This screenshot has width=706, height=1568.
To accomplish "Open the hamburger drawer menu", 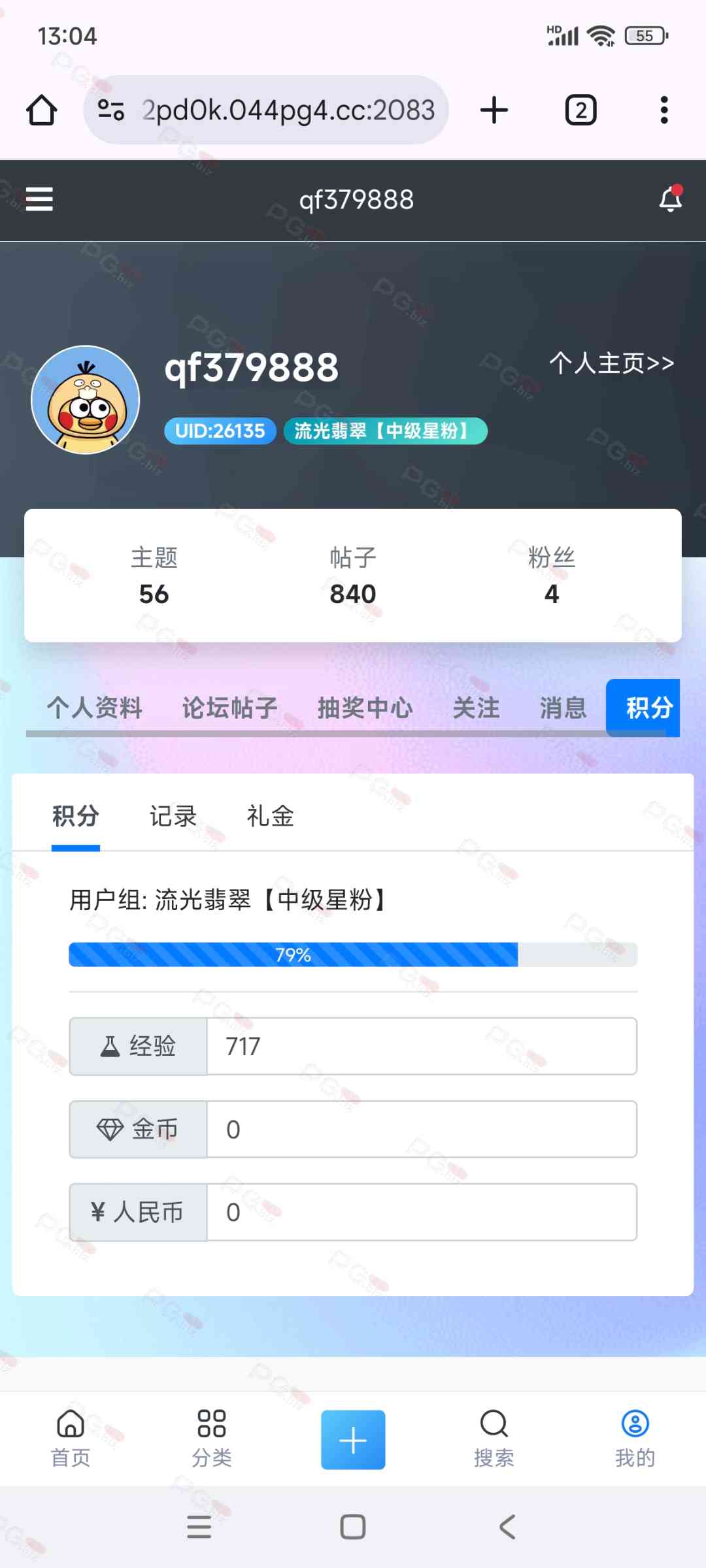I will (39, 199).
